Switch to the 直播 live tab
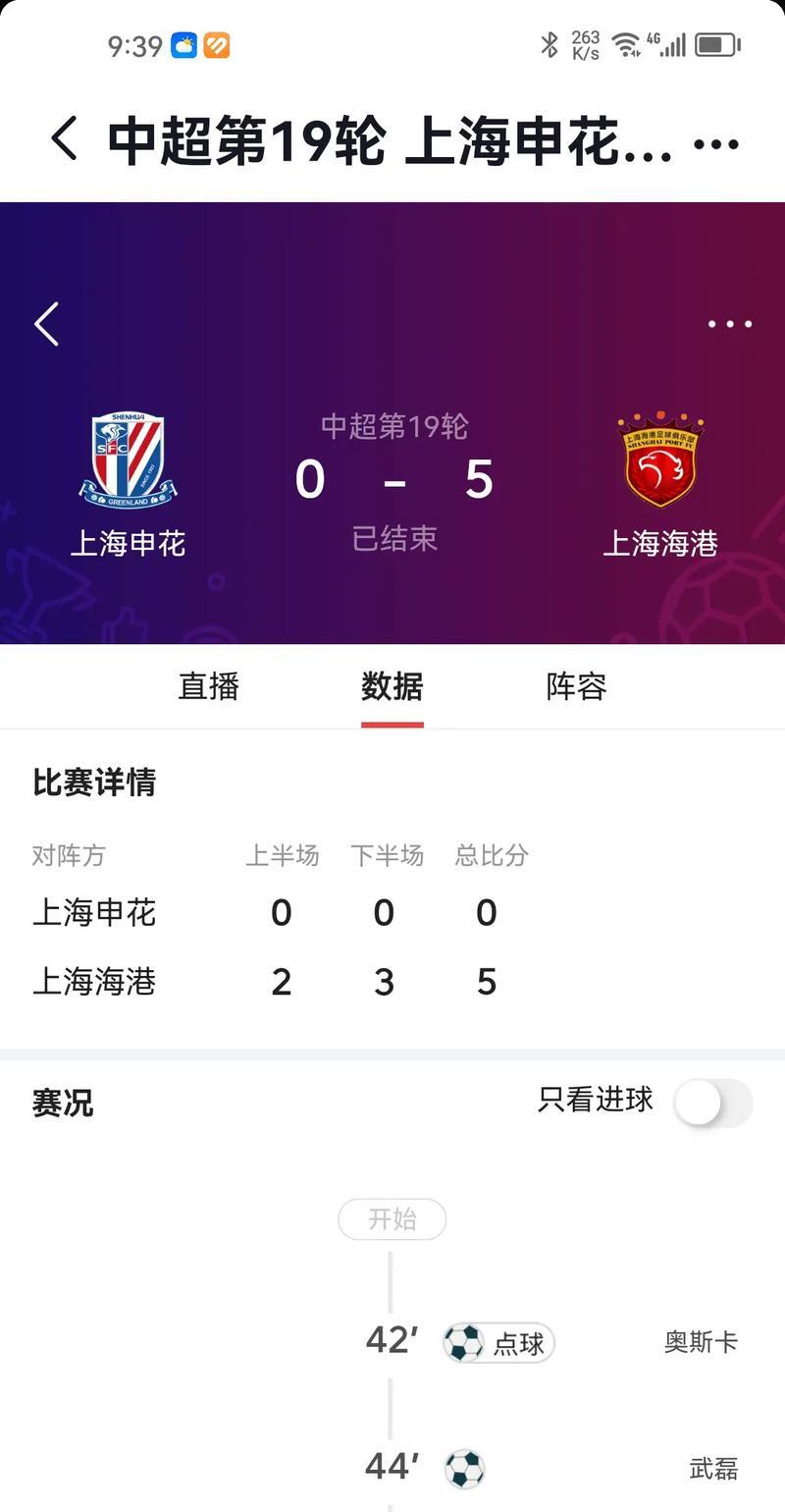 point(209,687)
